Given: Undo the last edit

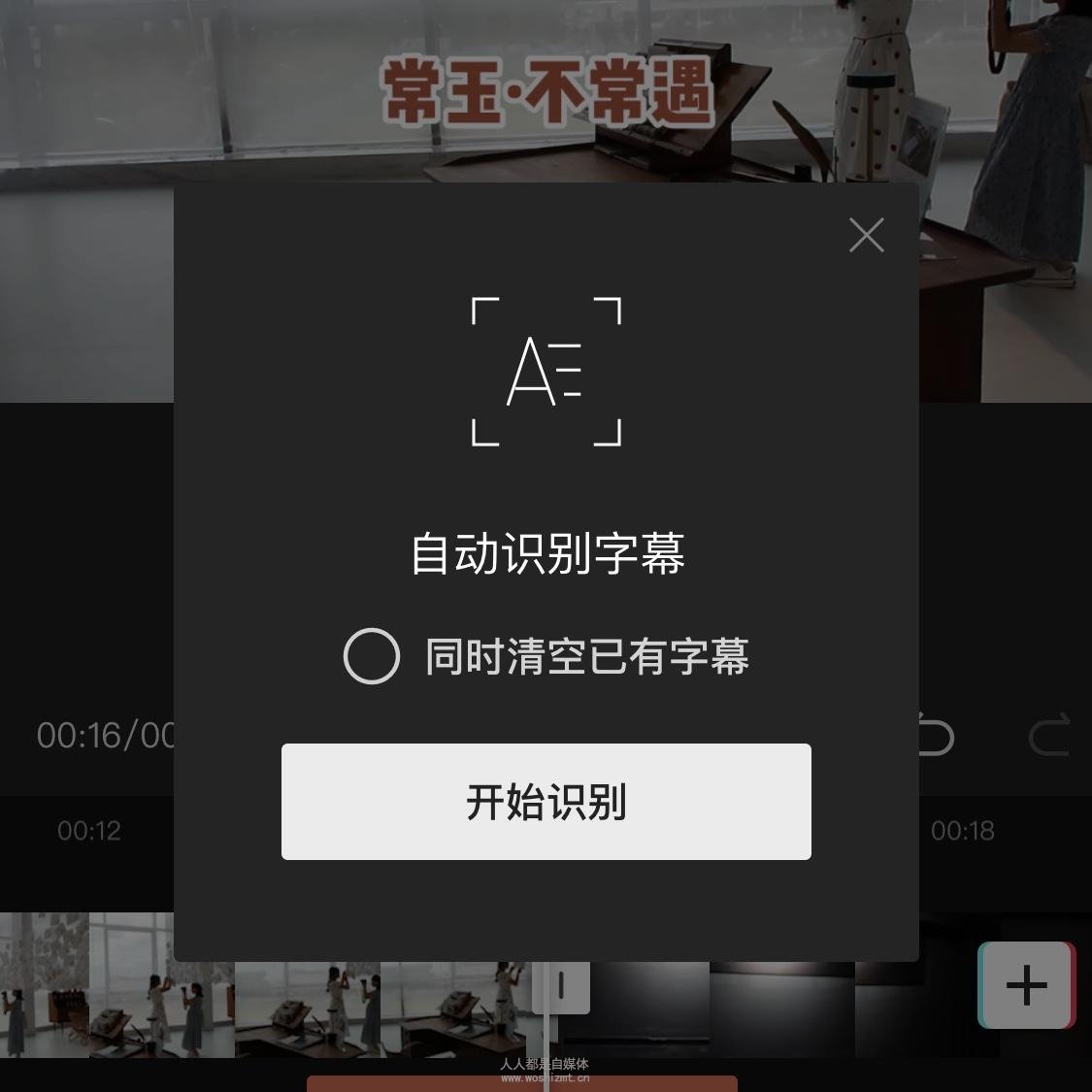Looking at the screenshot, I should coord(936,736).
